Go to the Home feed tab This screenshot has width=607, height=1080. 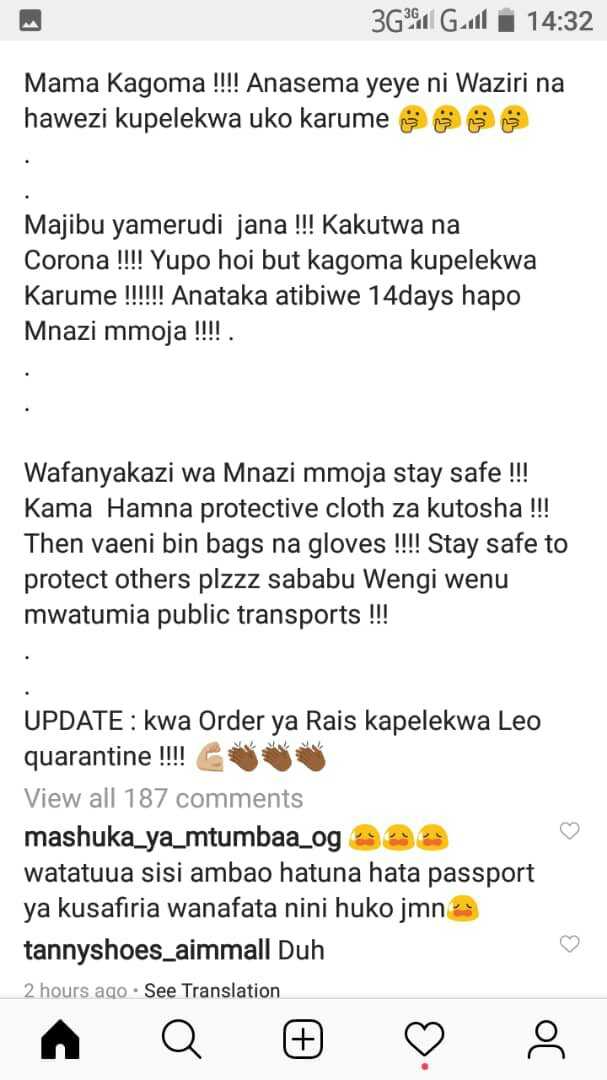61,1039
